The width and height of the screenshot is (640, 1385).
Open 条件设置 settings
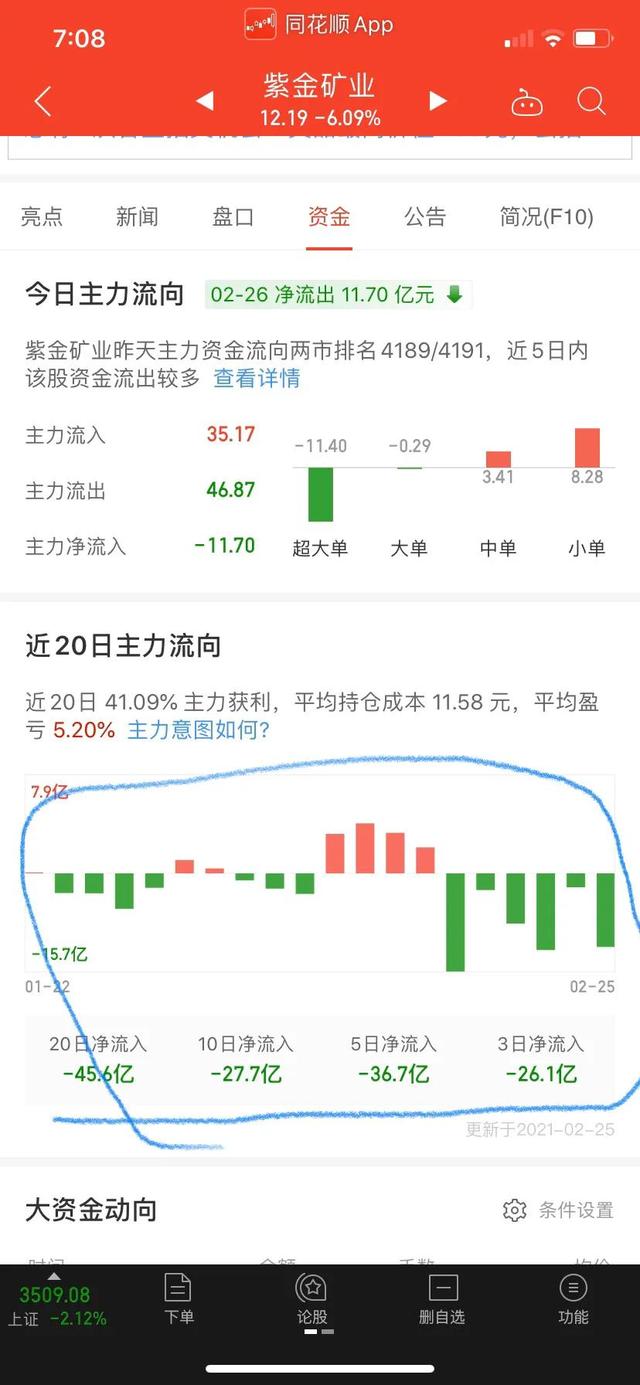558,1210
